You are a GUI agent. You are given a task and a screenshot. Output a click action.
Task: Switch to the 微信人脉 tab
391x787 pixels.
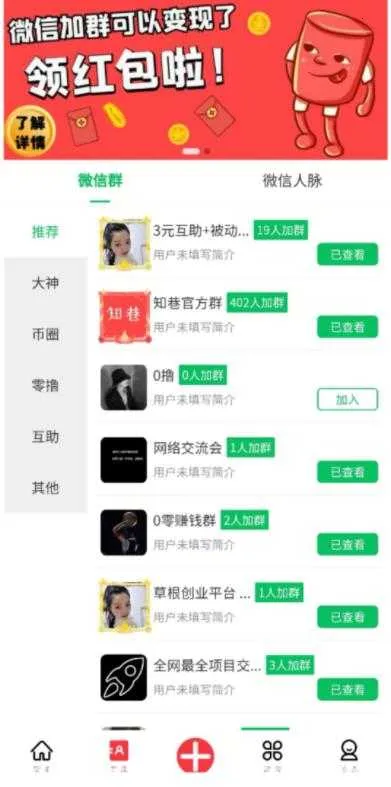coord(292,181)
